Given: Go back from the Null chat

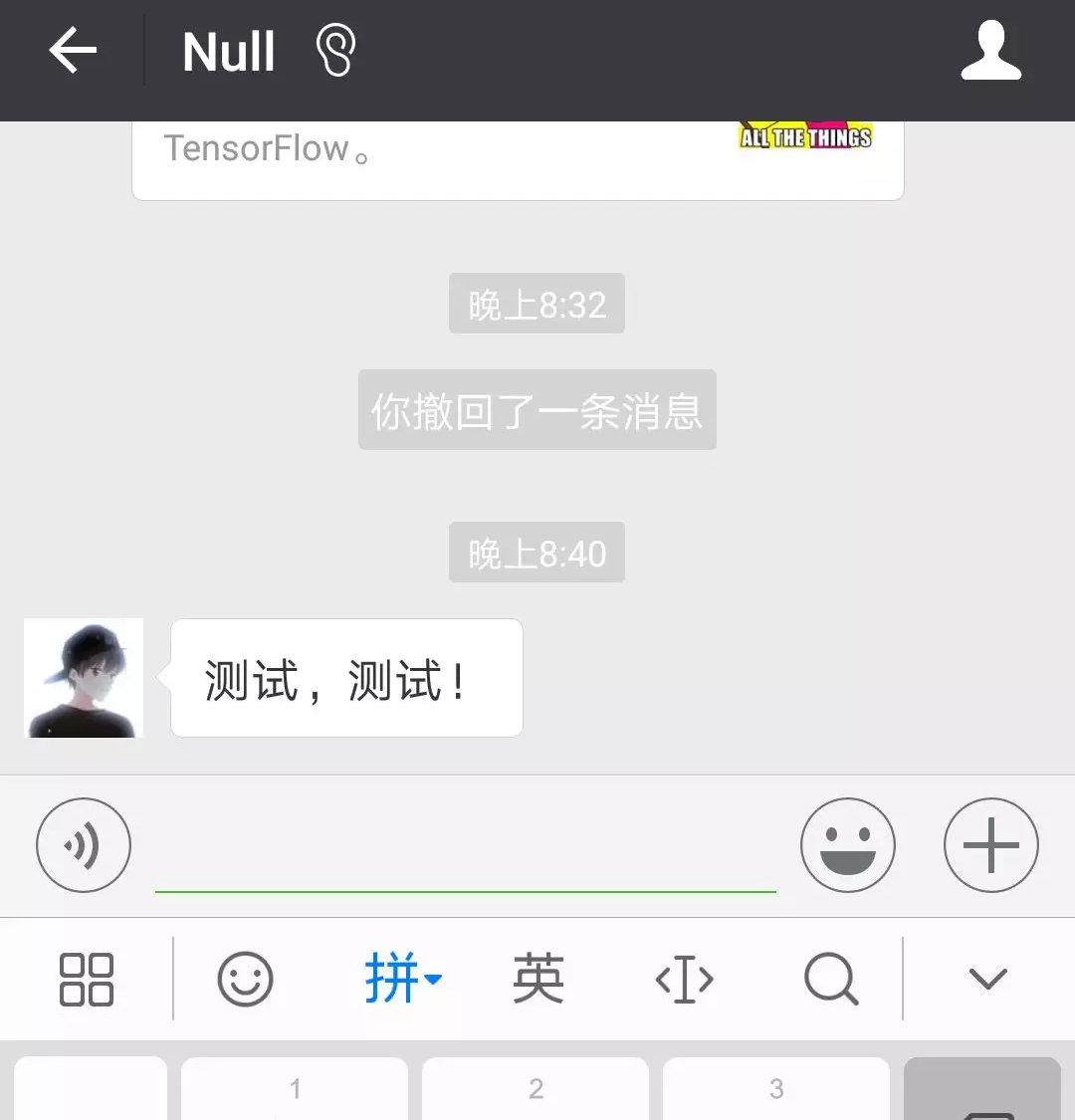Looking at the screenshot, I should point(73,51).
